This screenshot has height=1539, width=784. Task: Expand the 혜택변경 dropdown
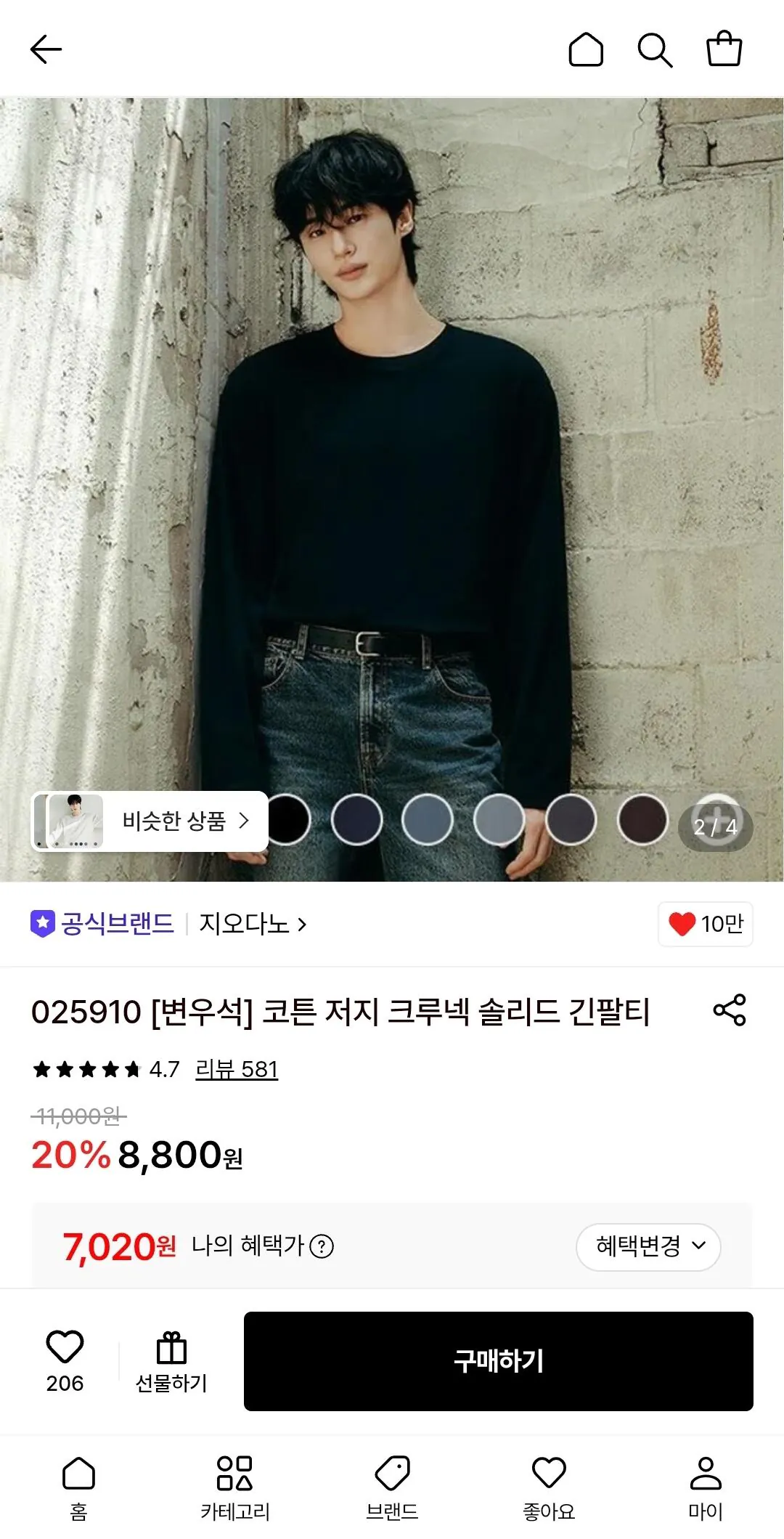648,1247
